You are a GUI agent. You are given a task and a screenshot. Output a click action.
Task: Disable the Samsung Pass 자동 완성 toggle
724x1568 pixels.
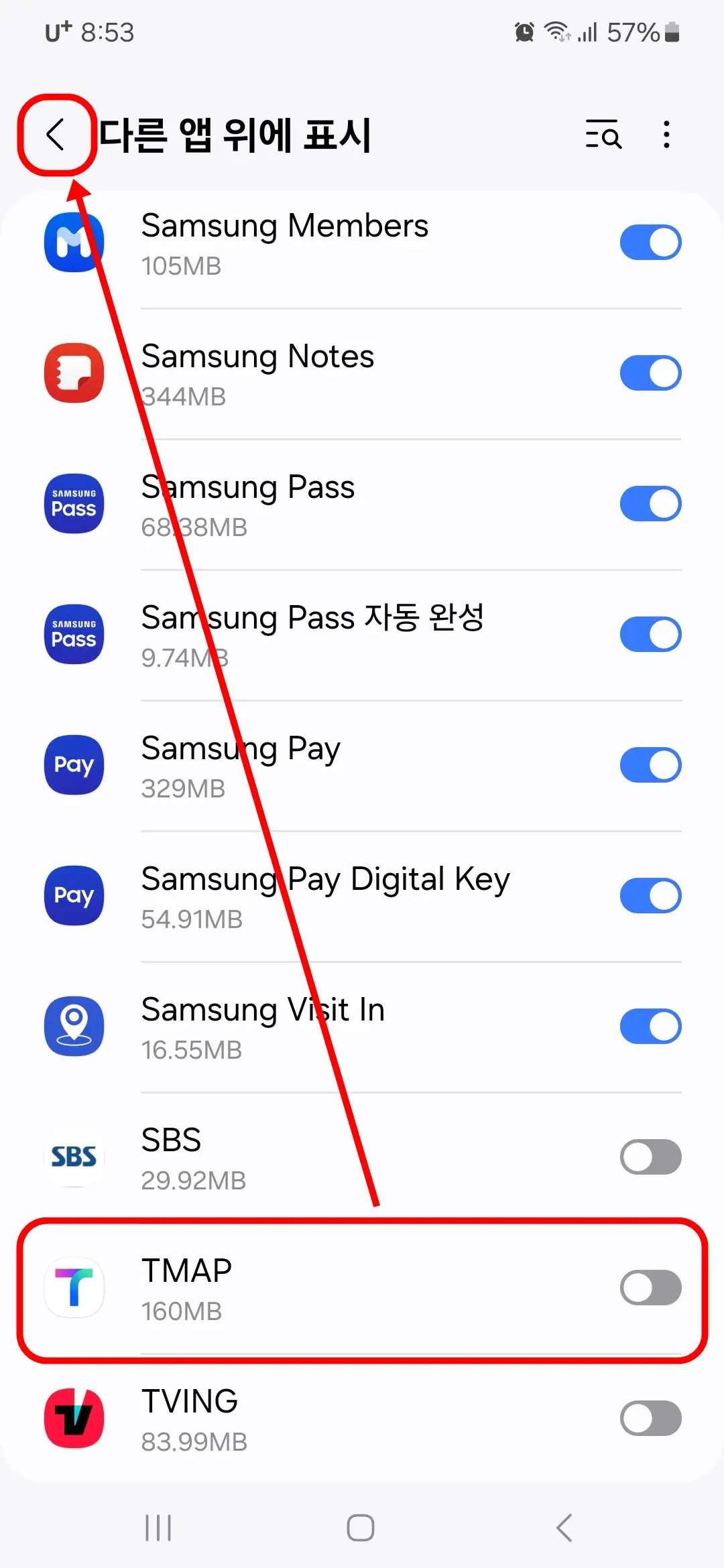point(650,634)
